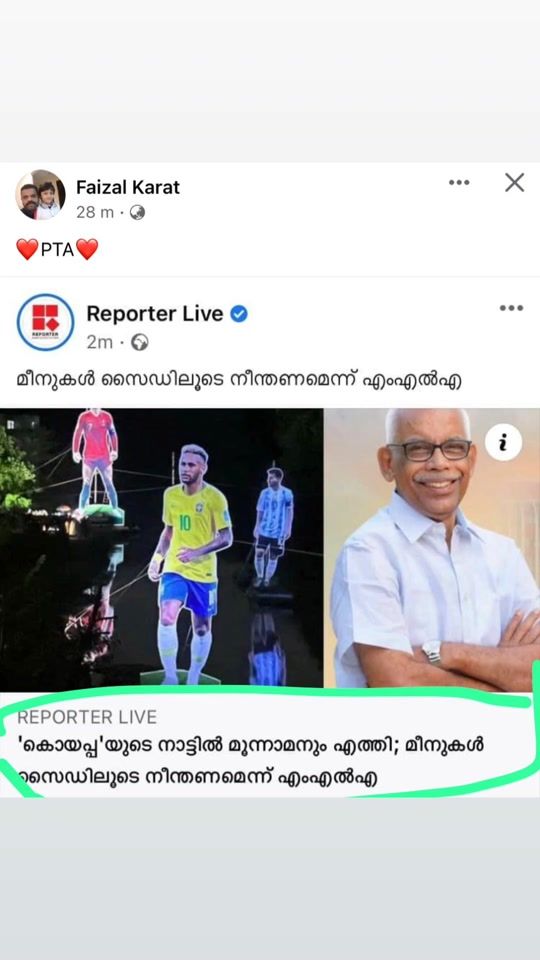Tap the info icon on the article image

(x=503, y=442)
